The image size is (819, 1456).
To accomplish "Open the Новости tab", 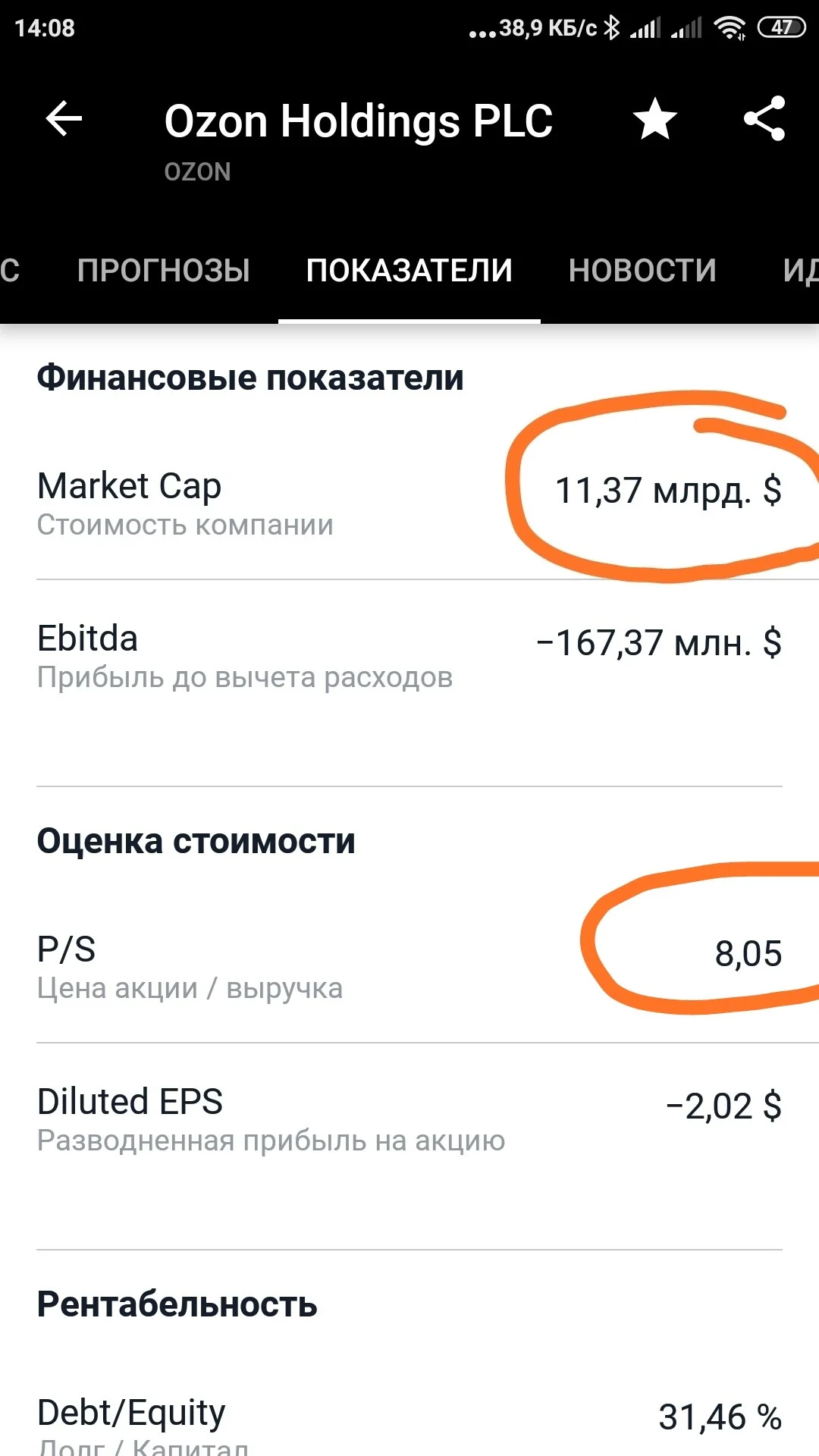I will 642,271.
